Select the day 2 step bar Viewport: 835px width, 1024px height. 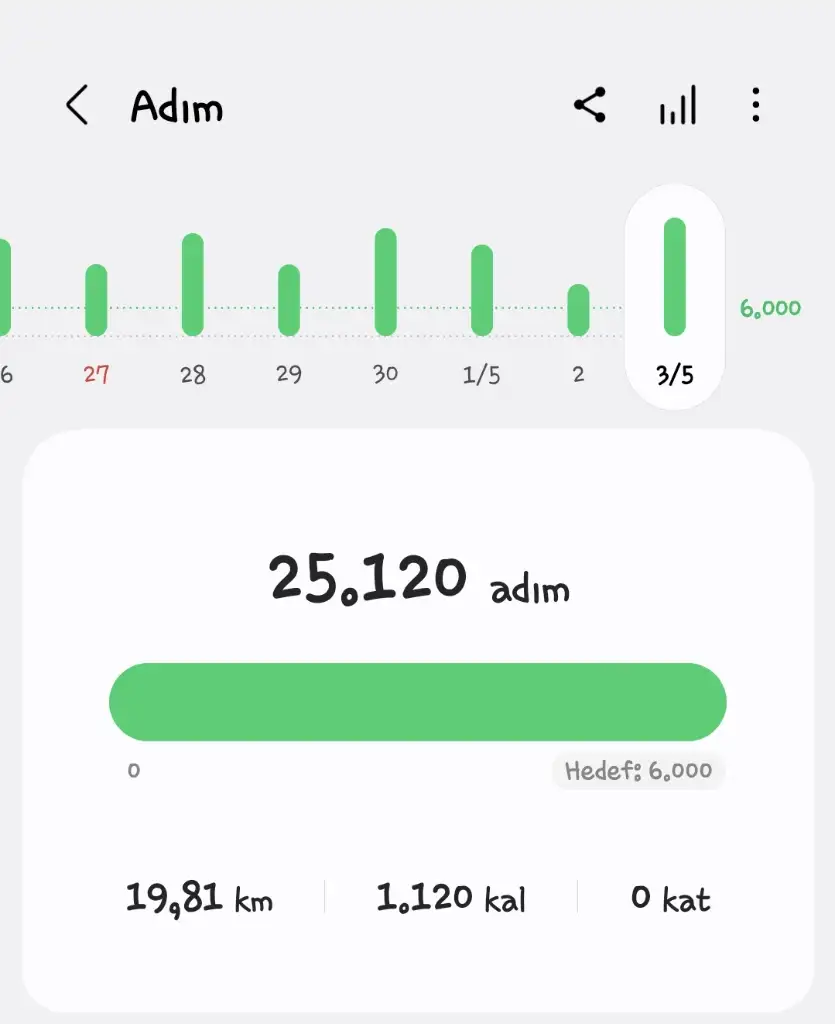[x=578, y=310]
